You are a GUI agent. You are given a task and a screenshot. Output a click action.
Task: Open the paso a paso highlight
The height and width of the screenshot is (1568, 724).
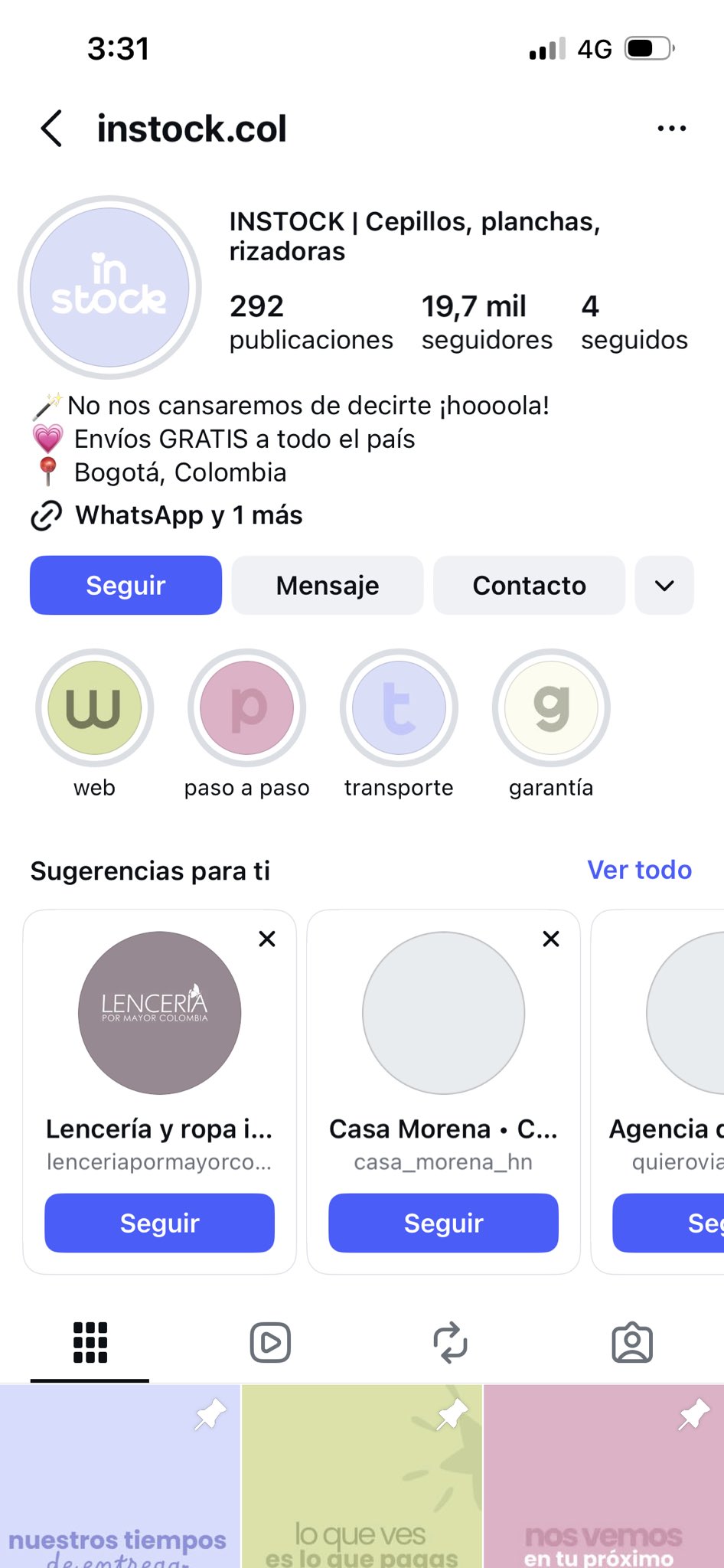tap(246, 708)
